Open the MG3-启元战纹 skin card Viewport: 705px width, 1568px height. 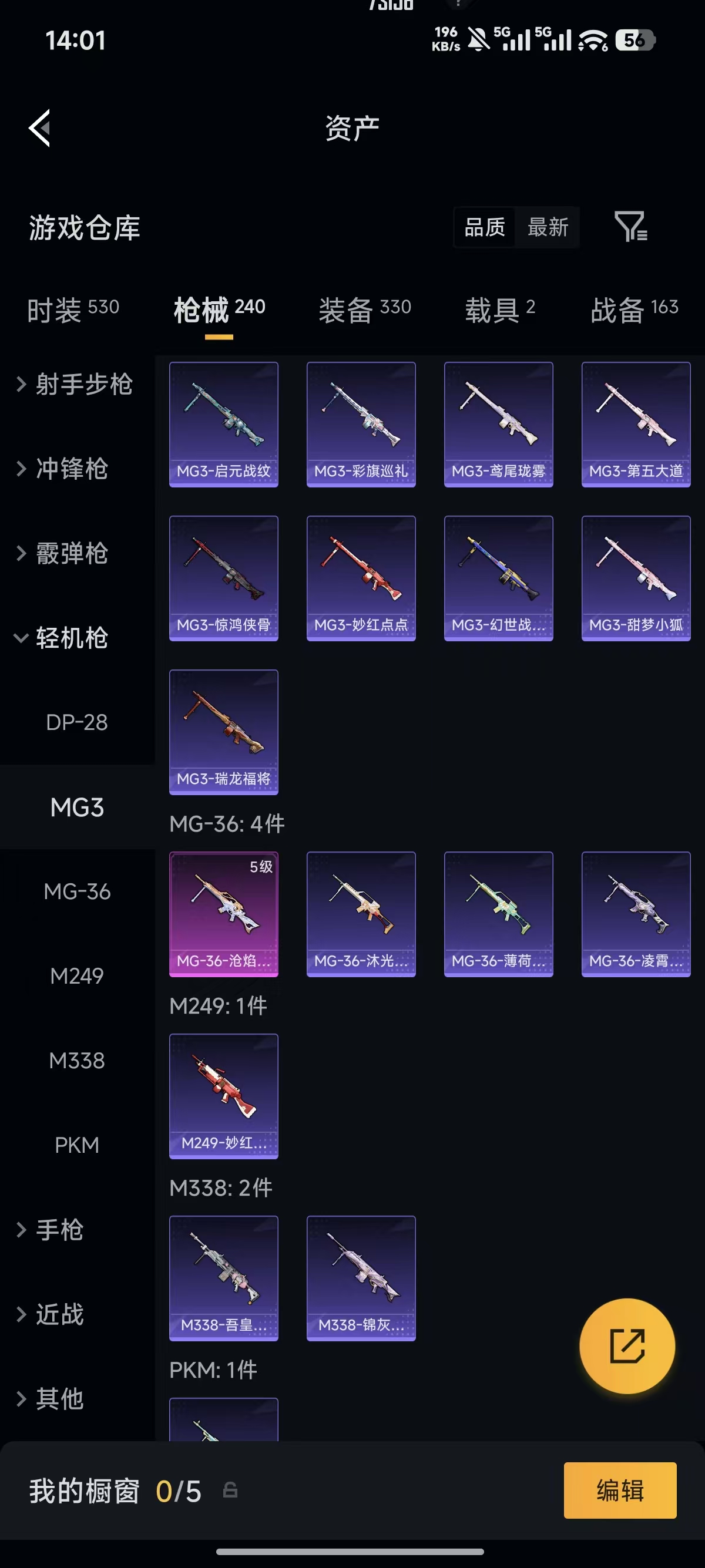[x=224, y=424]
